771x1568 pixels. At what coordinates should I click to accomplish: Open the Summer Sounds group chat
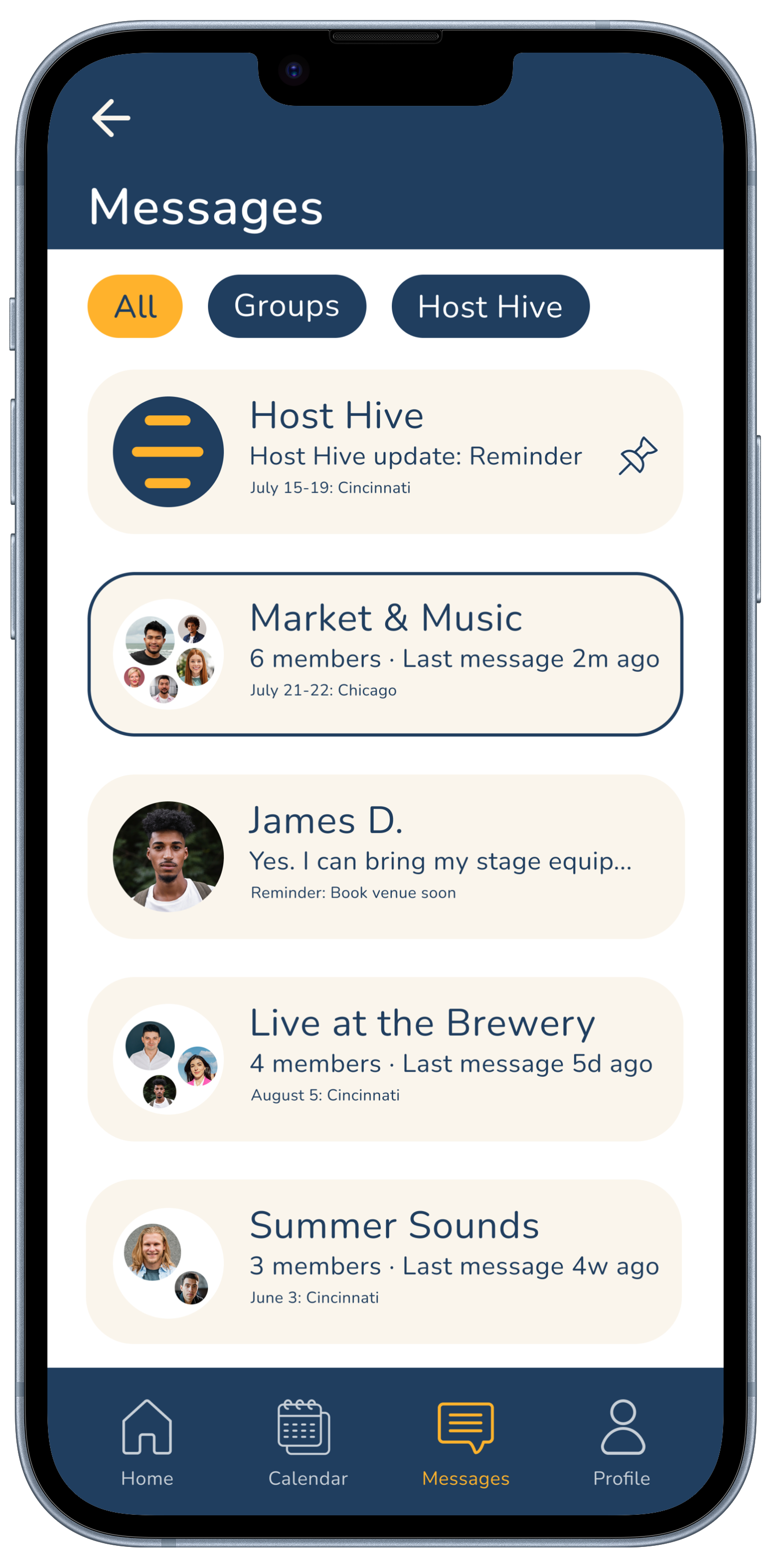(x=385, y=1262)
